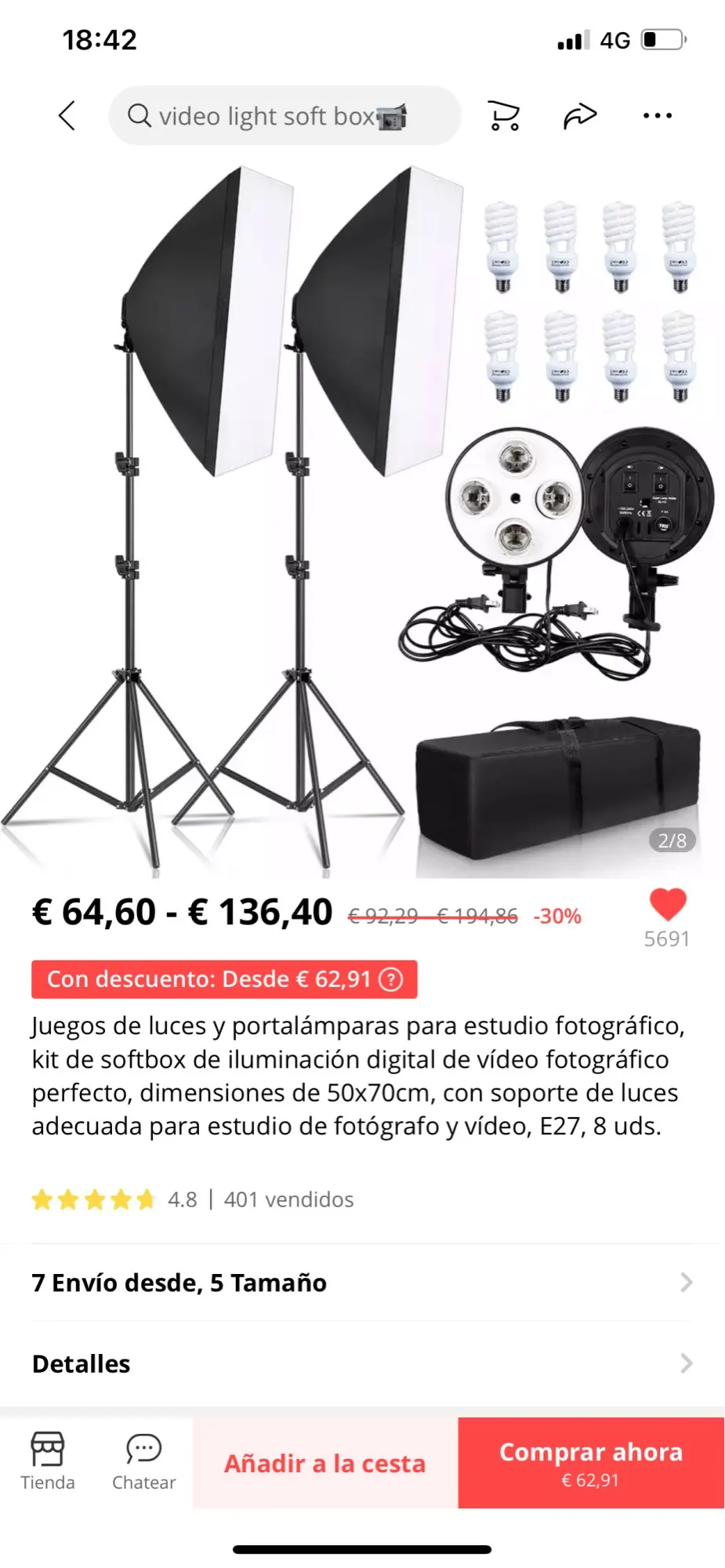Add the product to wishlist with heart
The width and height of the screenshot is (725, 1568).
[x=668, y=906]
